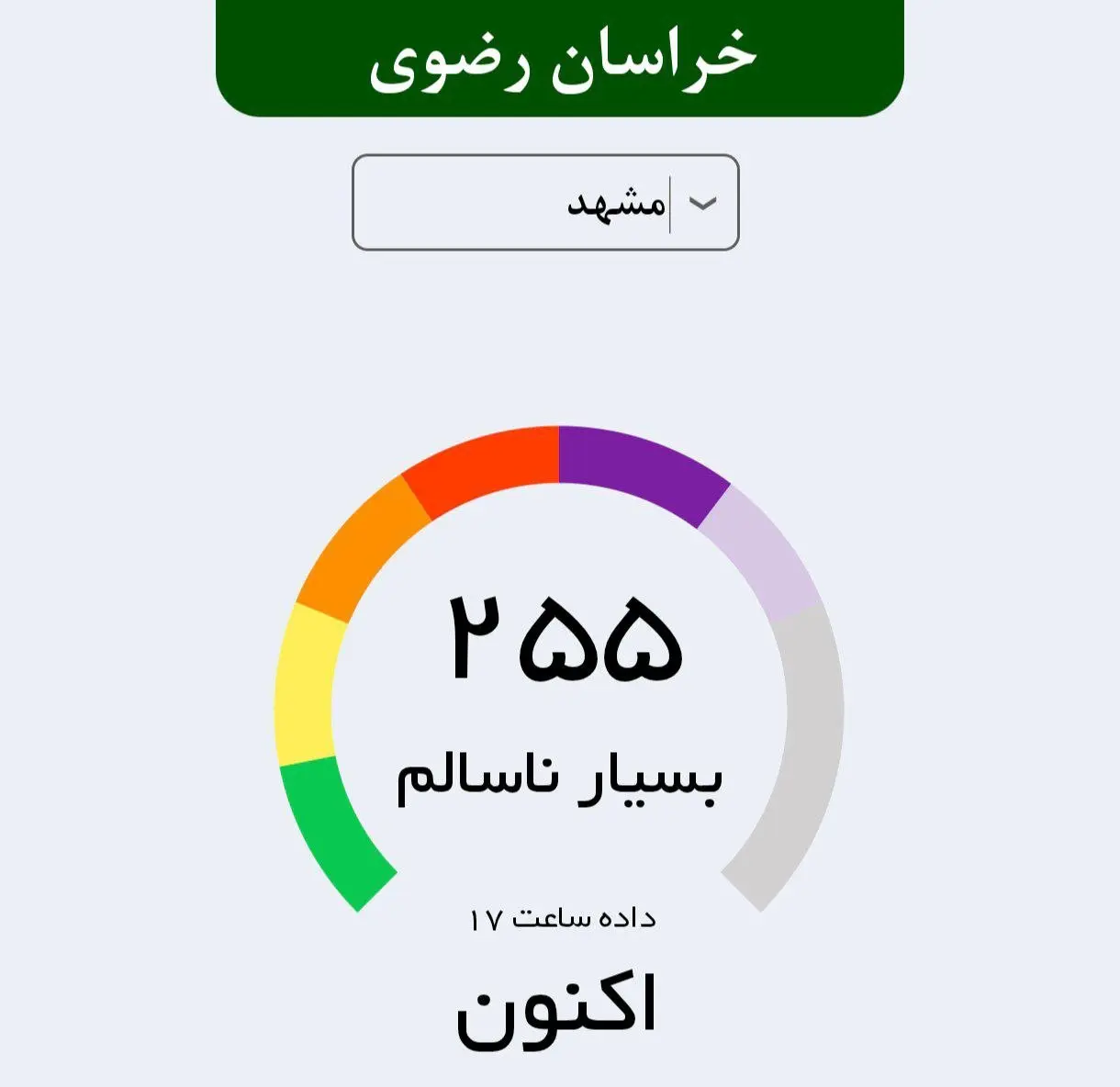Screen dimensions: 1120x1087
Task: Open the city dropdown showing مشهد
Action: pyautogui.click(x=545, y=203)
